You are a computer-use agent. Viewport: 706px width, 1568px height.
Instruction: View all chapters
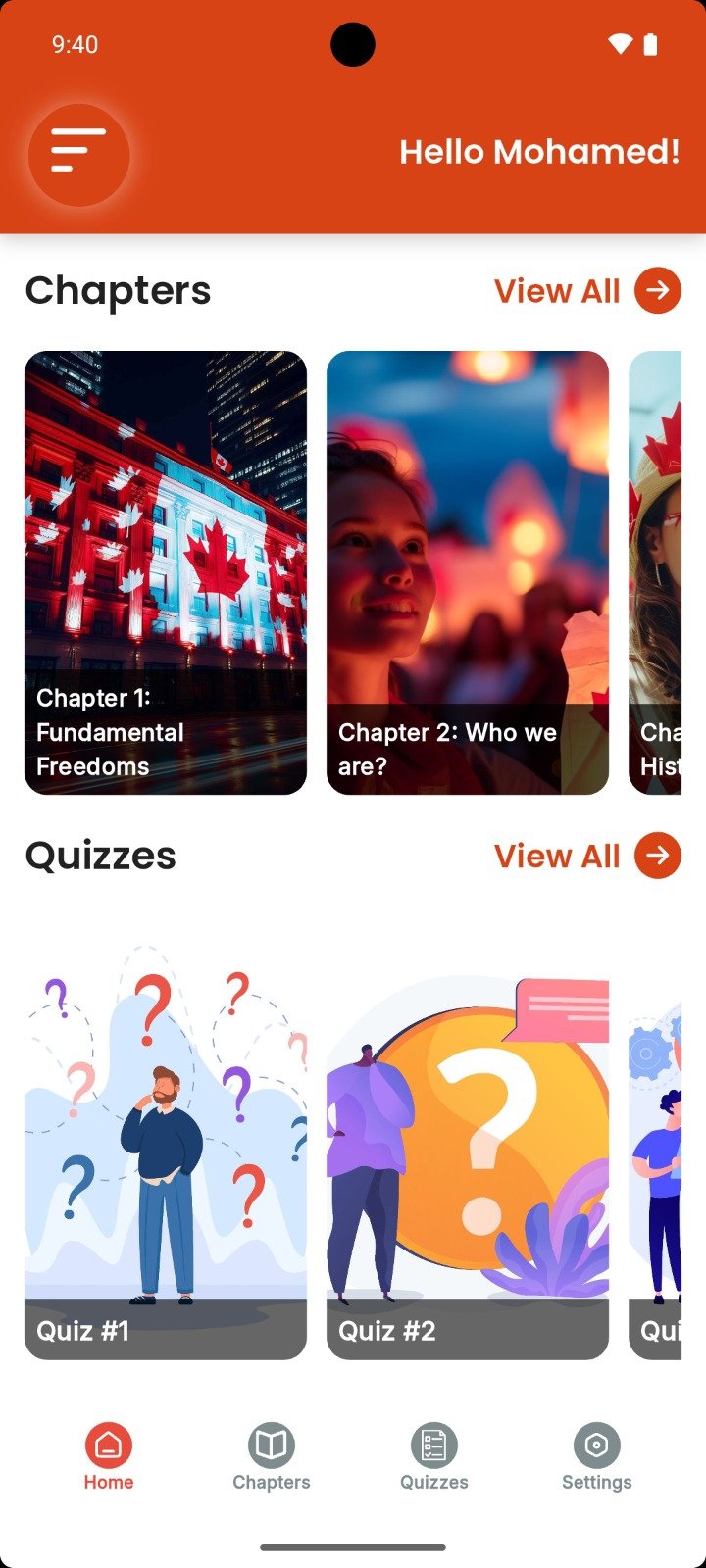tap(586, 291)
